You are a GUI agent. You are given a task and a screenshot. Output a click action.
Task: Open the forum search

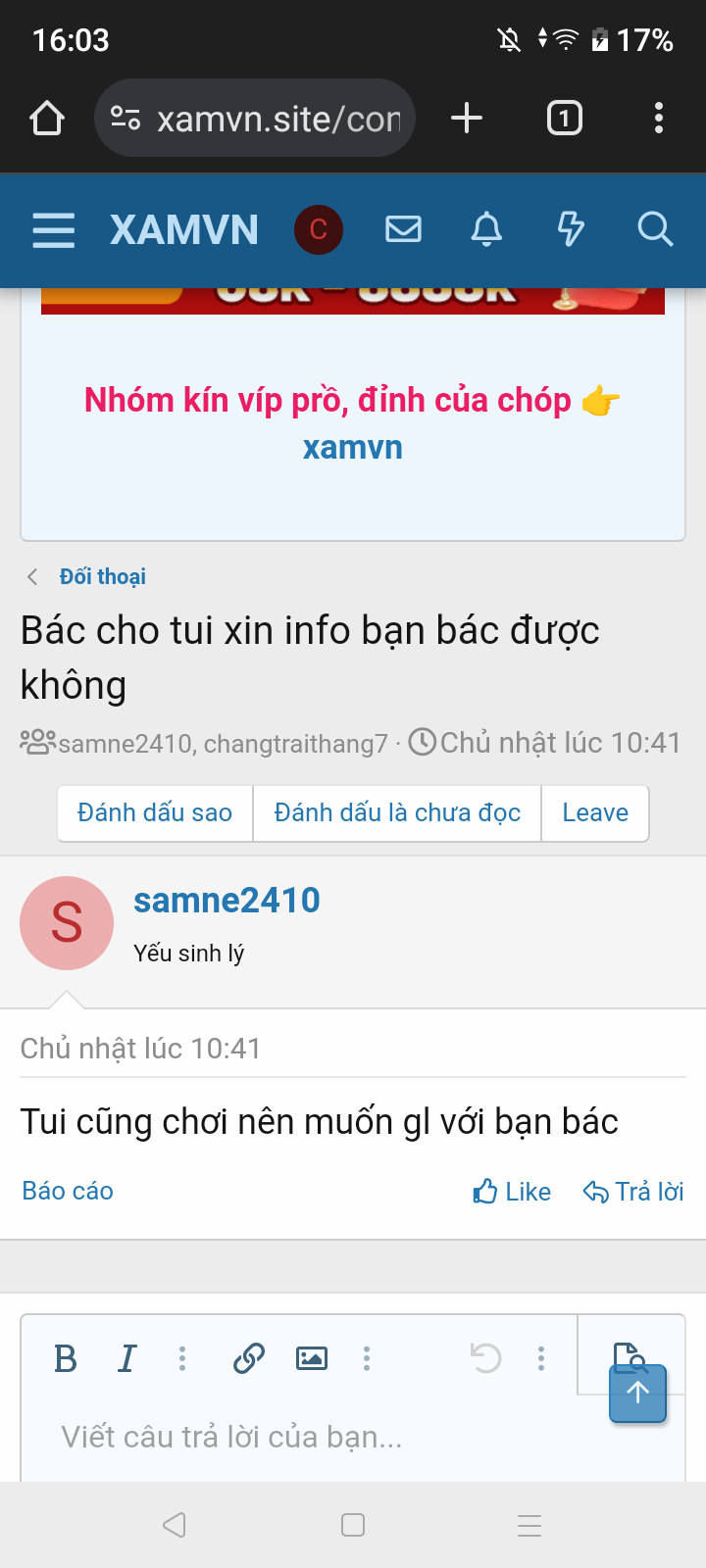[x=654, y=230]
